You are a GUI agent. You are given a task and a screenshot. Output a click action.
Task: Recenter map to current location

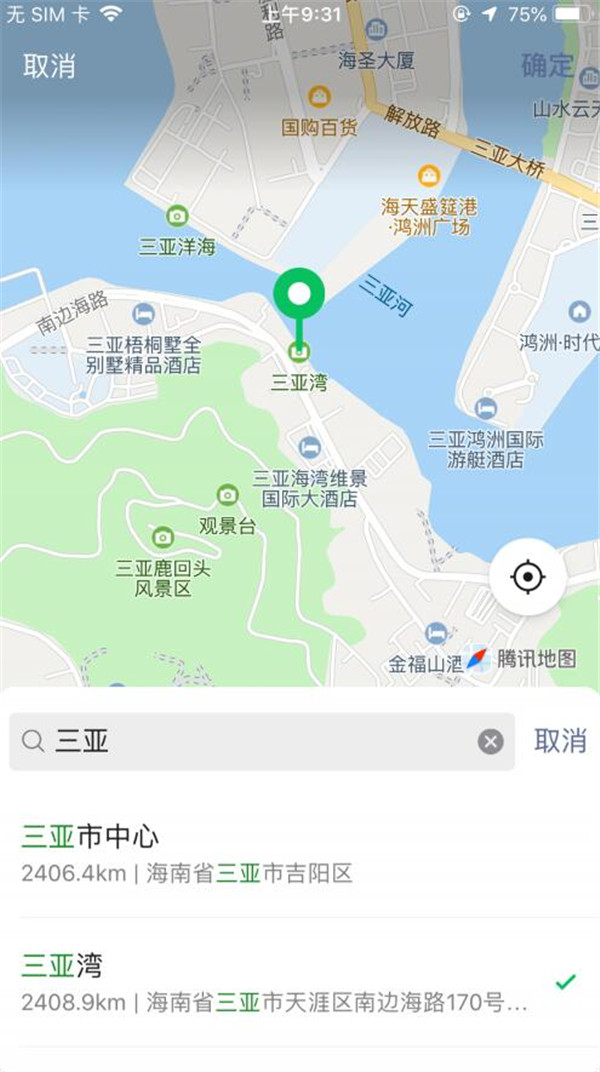click(x=528, y=577)
